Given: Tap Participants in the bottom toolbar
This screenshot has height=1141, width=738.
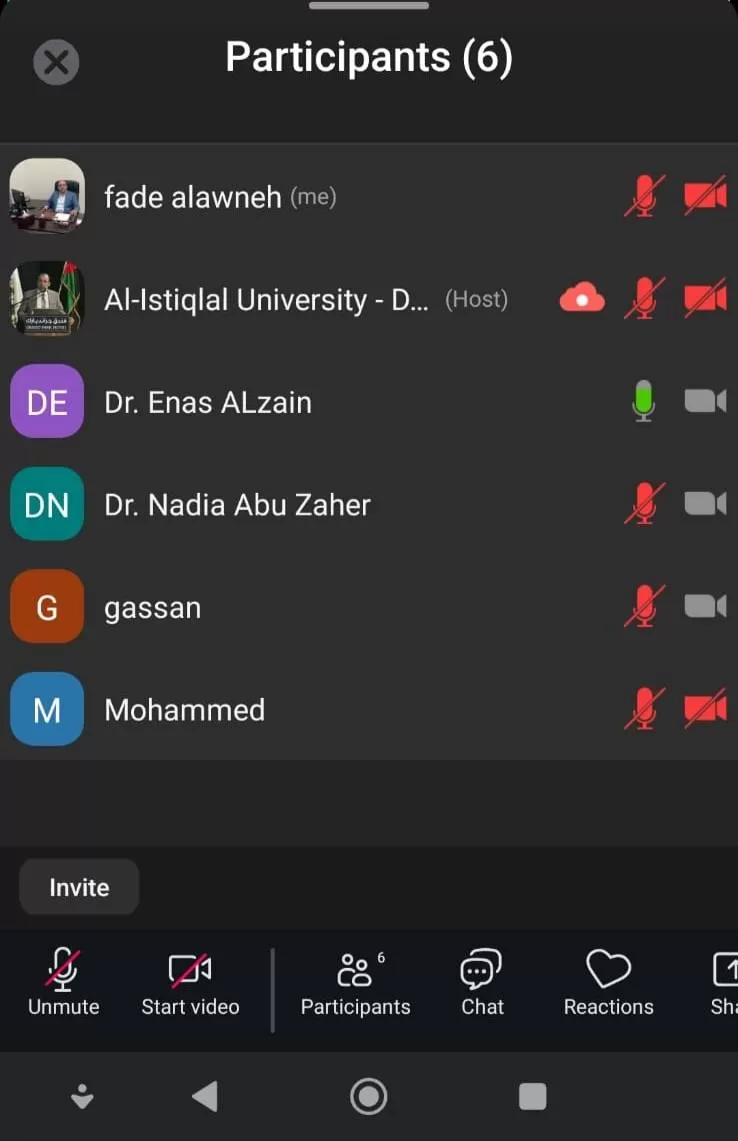Looking at the screenshot, I should [x=355, y=984].
